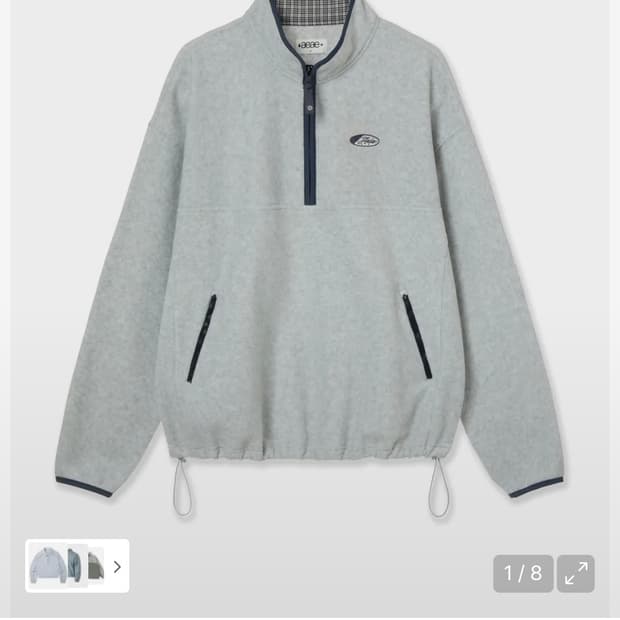Open the product photo thumbnail strip
The width and height of the screenshot is (620, 620).
point(77,566)
